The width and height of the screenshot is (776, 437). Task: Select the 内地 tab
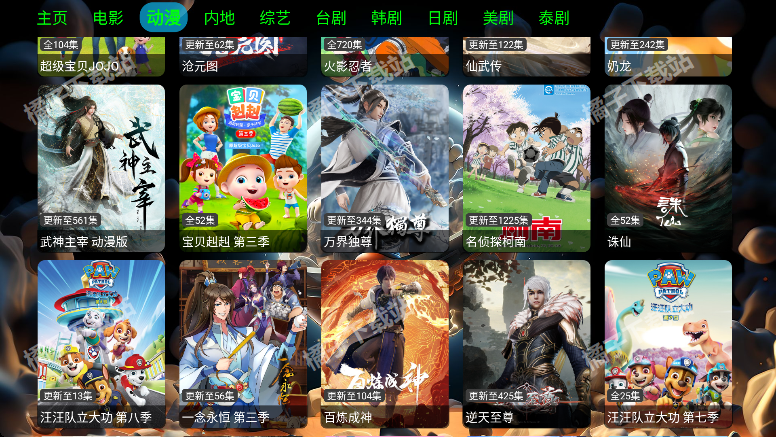click(219, 18)
